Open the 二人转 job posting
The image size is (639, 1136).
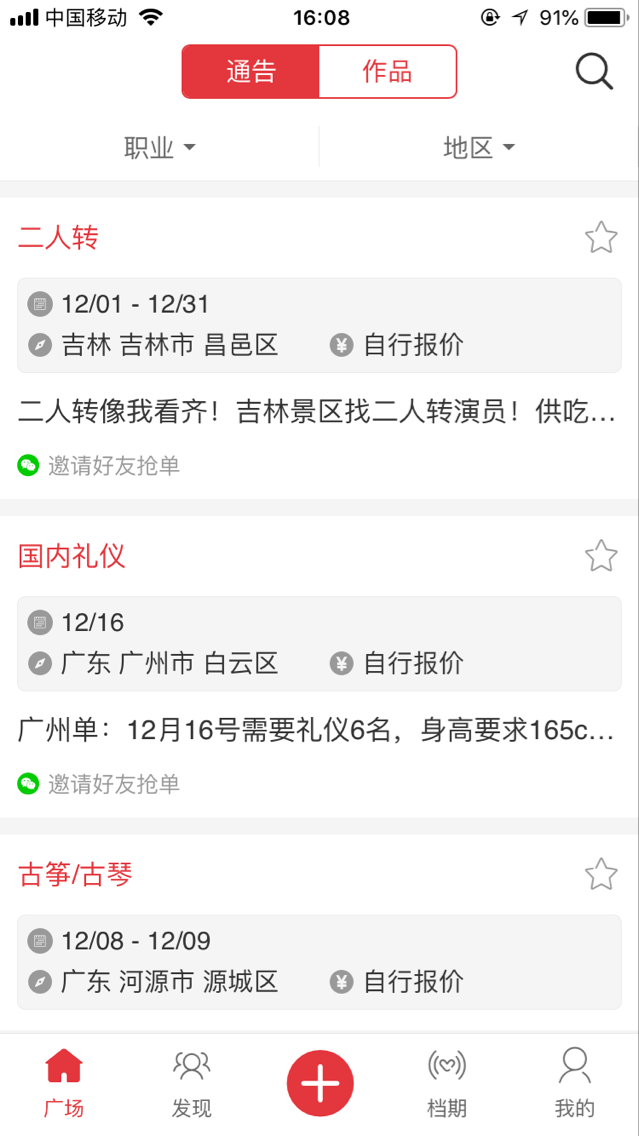(316, 411)
